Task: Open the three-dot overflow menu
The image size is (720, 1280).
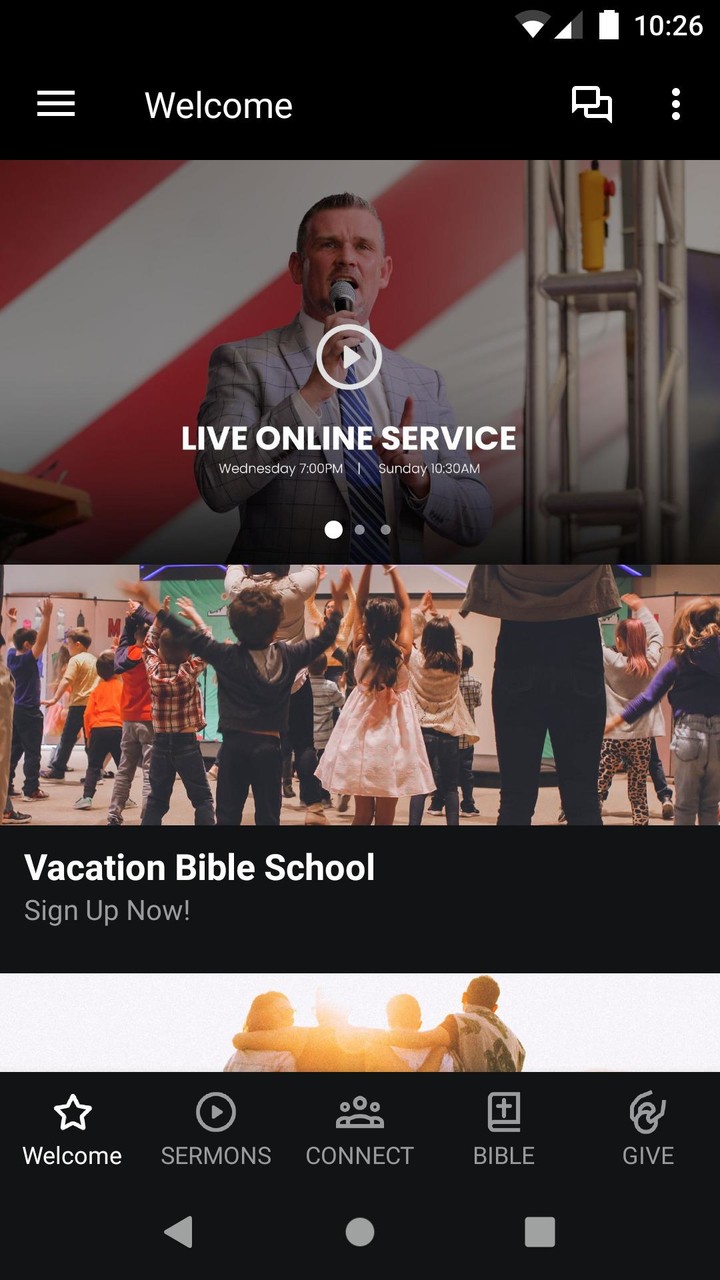Action: [676, 104]
